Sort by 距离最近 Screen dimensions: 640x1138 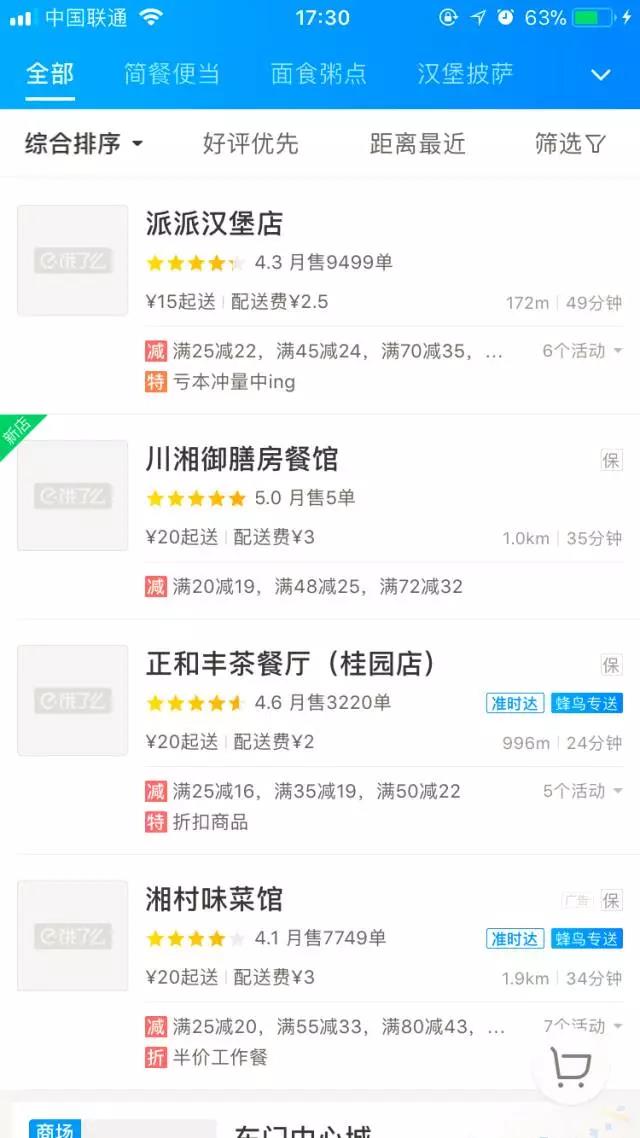tap(417, 144)
